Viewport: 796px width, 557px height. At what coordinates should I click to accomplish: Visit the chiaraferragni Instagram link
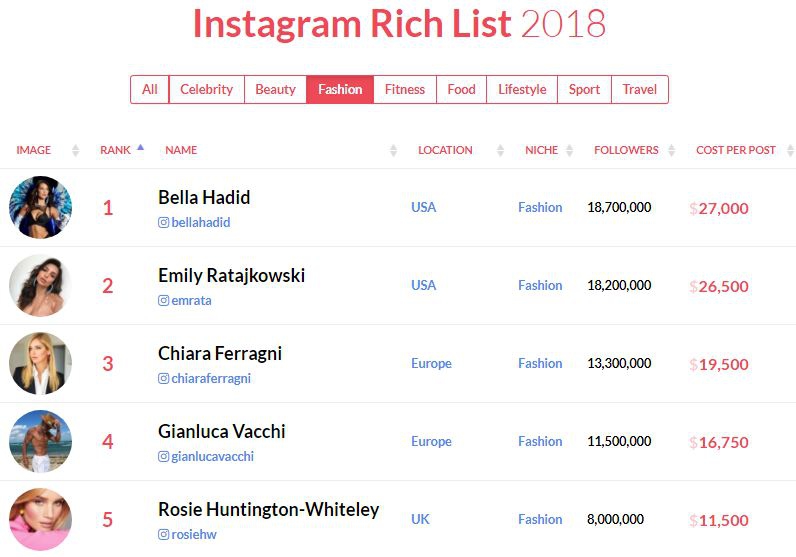(x=210, y=379)
